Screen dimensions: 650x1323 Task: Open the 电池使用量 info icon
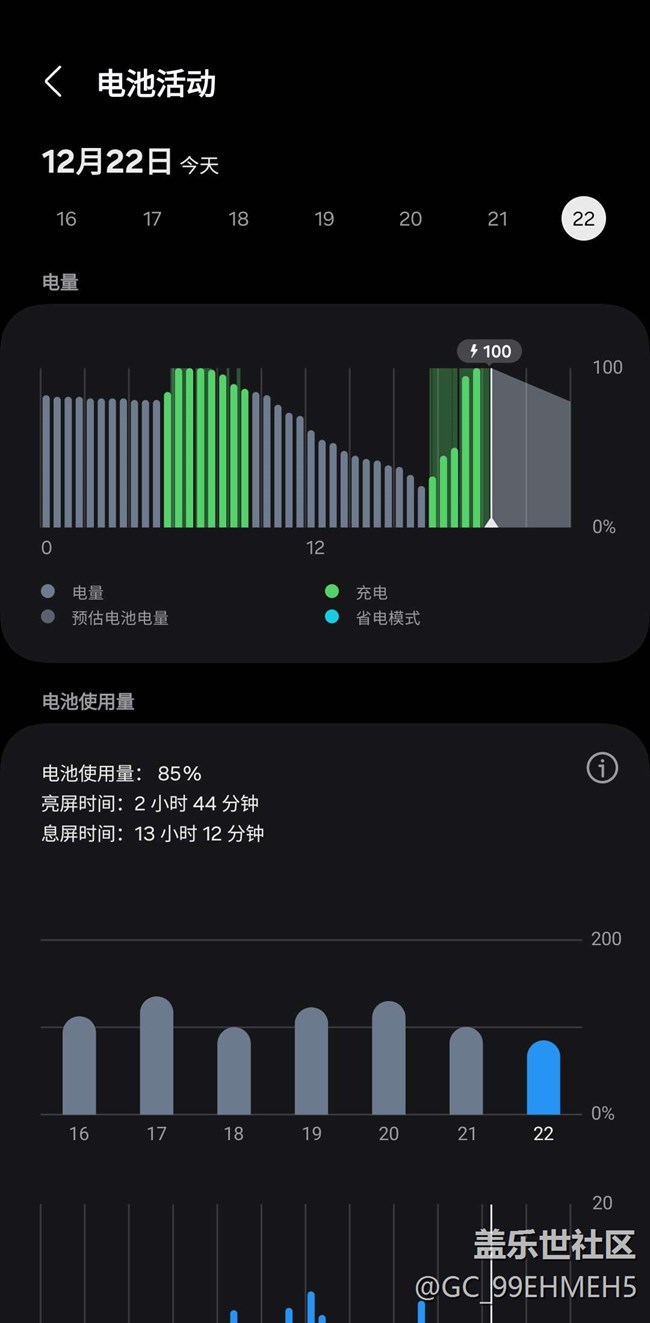coord(602,768)
